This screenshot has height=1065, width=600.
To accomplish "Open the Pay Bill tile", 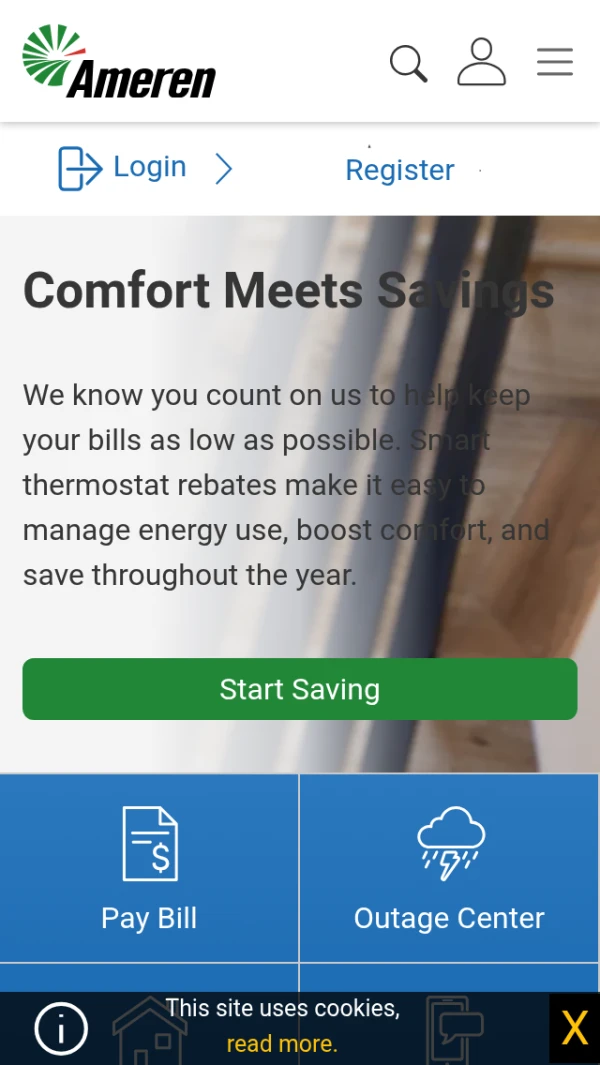I will click(x=149, y=868).
